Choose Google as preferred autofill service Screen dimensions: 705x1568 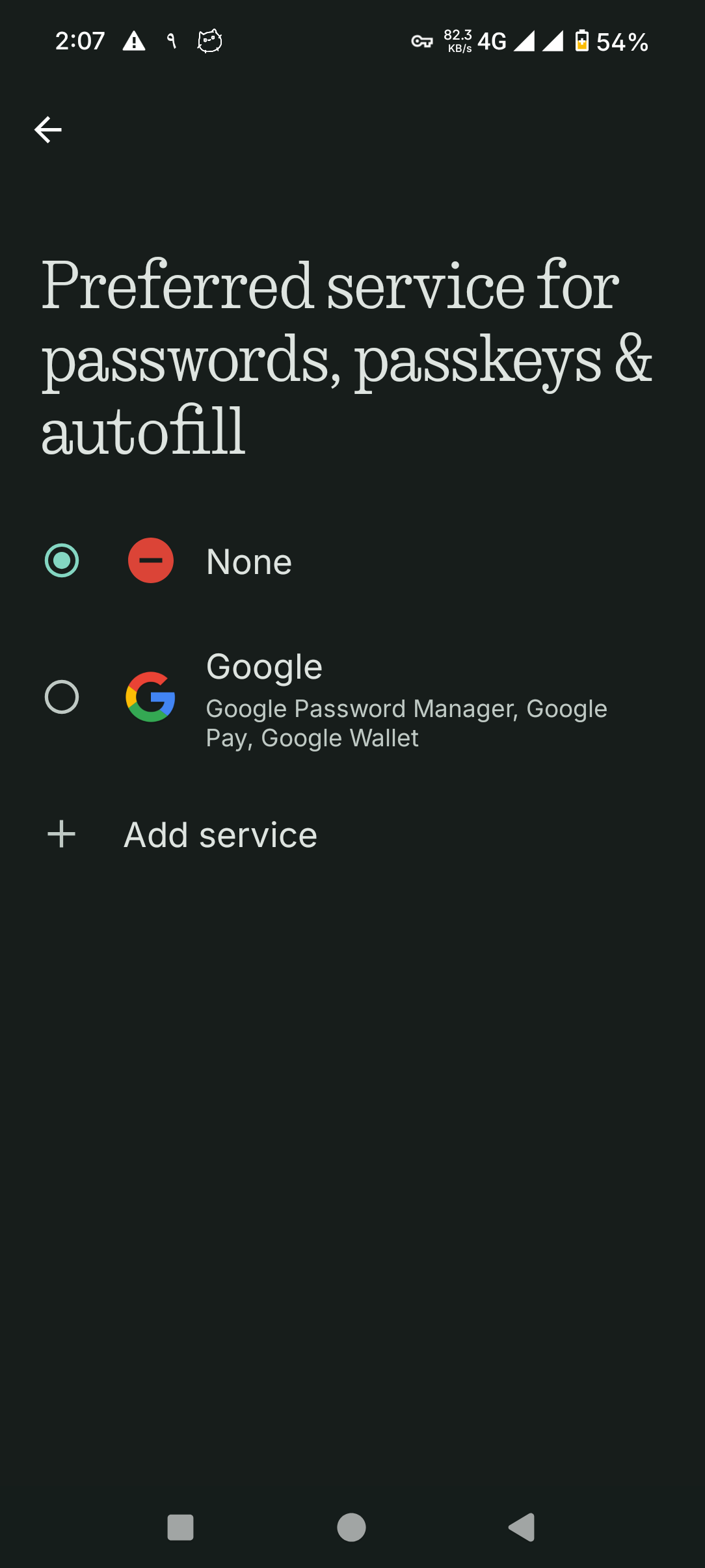pyautogui.click(x=62, y=697)
